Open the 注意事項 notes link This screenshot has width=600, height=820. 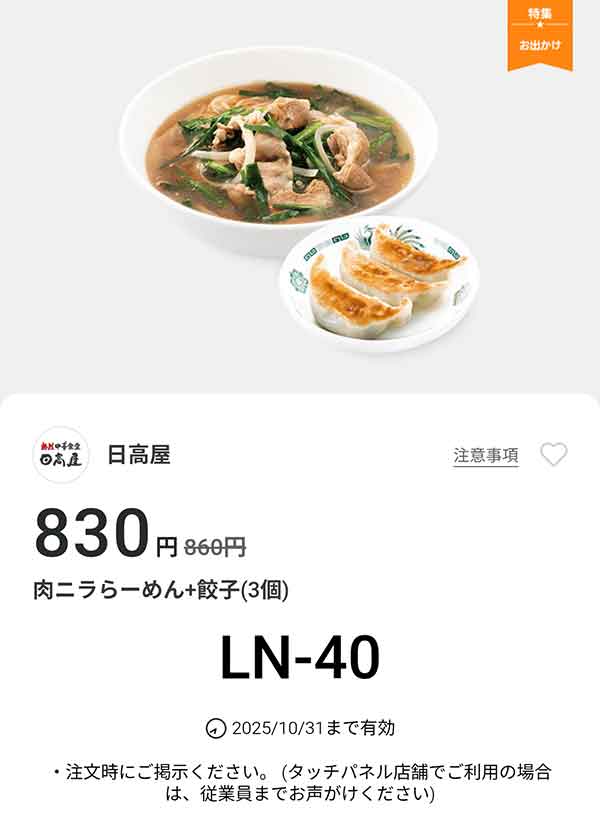486,455
